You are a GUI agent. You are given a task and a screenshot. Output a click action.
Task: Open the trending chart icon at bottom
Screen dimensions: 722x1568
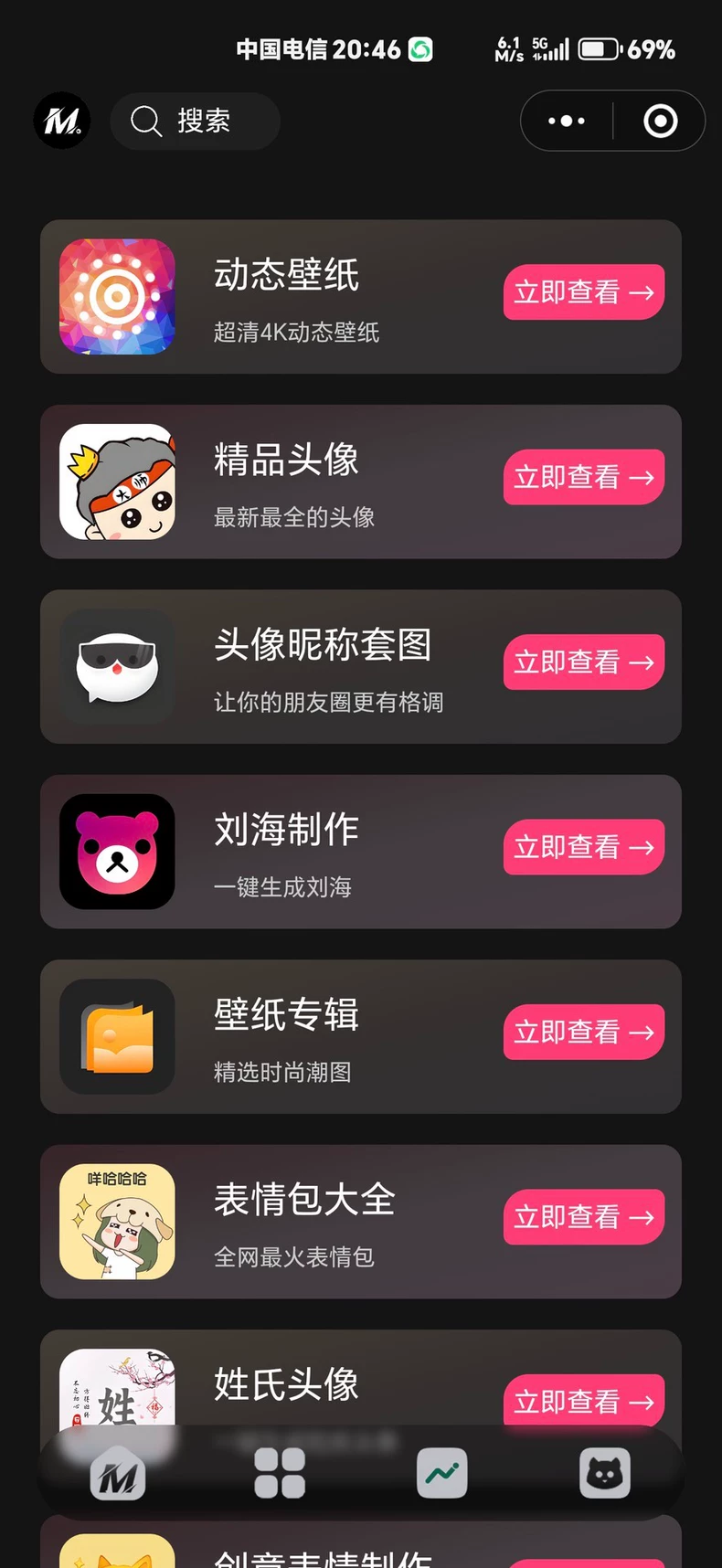tap(441, 1473)
